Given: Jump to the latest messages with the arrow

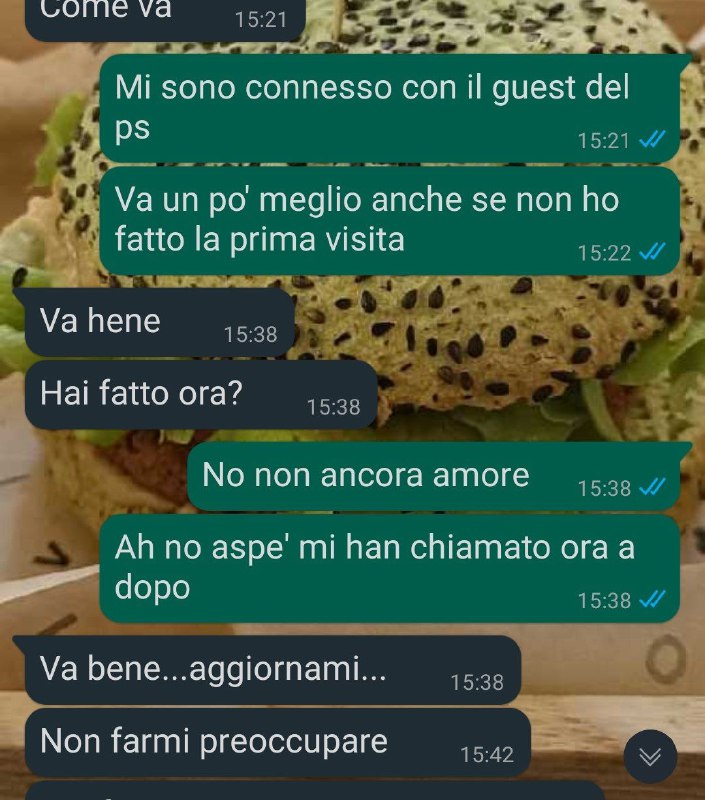Looking at the screenshot, I should [x=650, y=757].
